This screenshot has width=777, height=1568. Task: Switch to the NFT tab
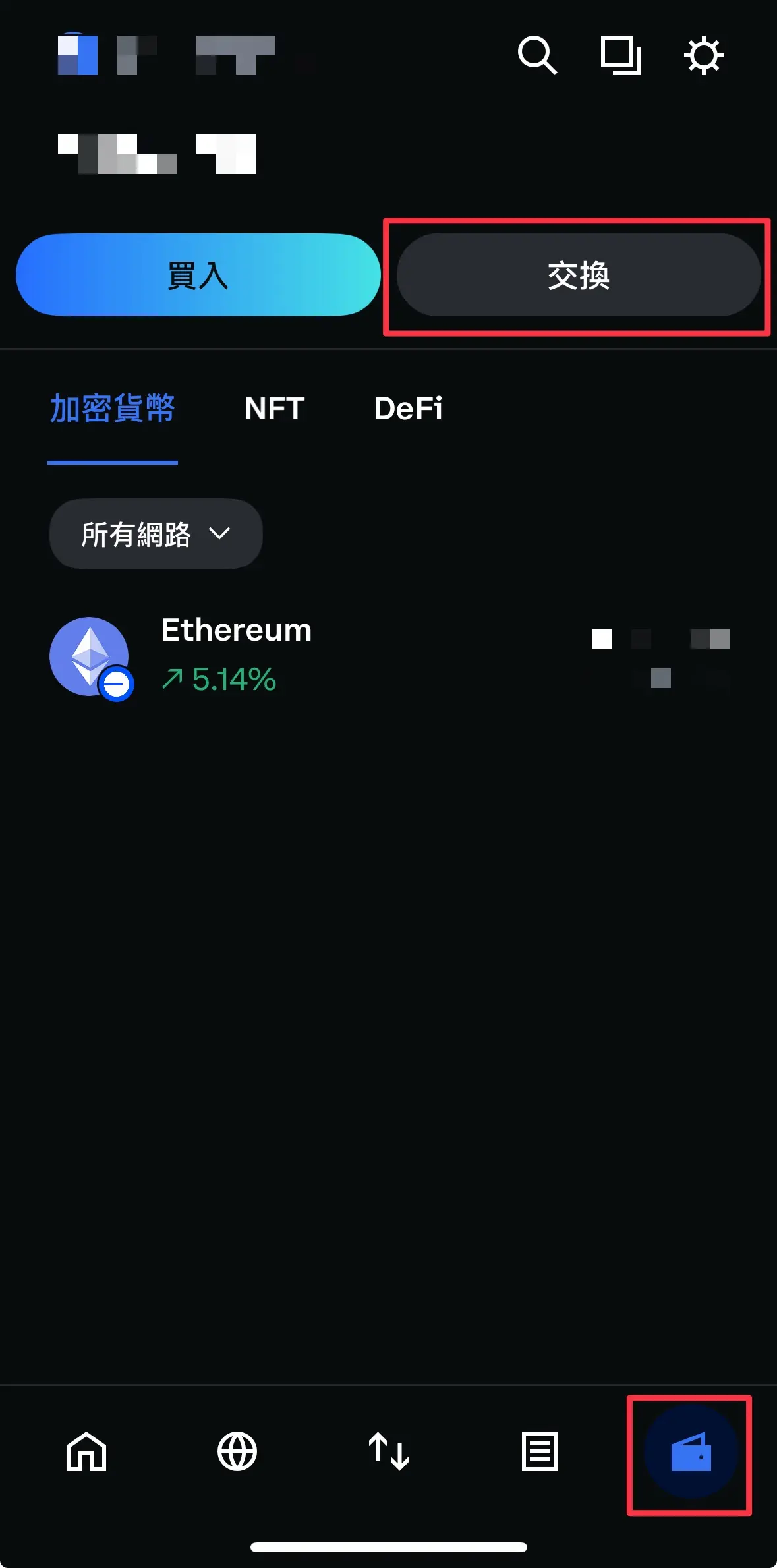[273, 409]
